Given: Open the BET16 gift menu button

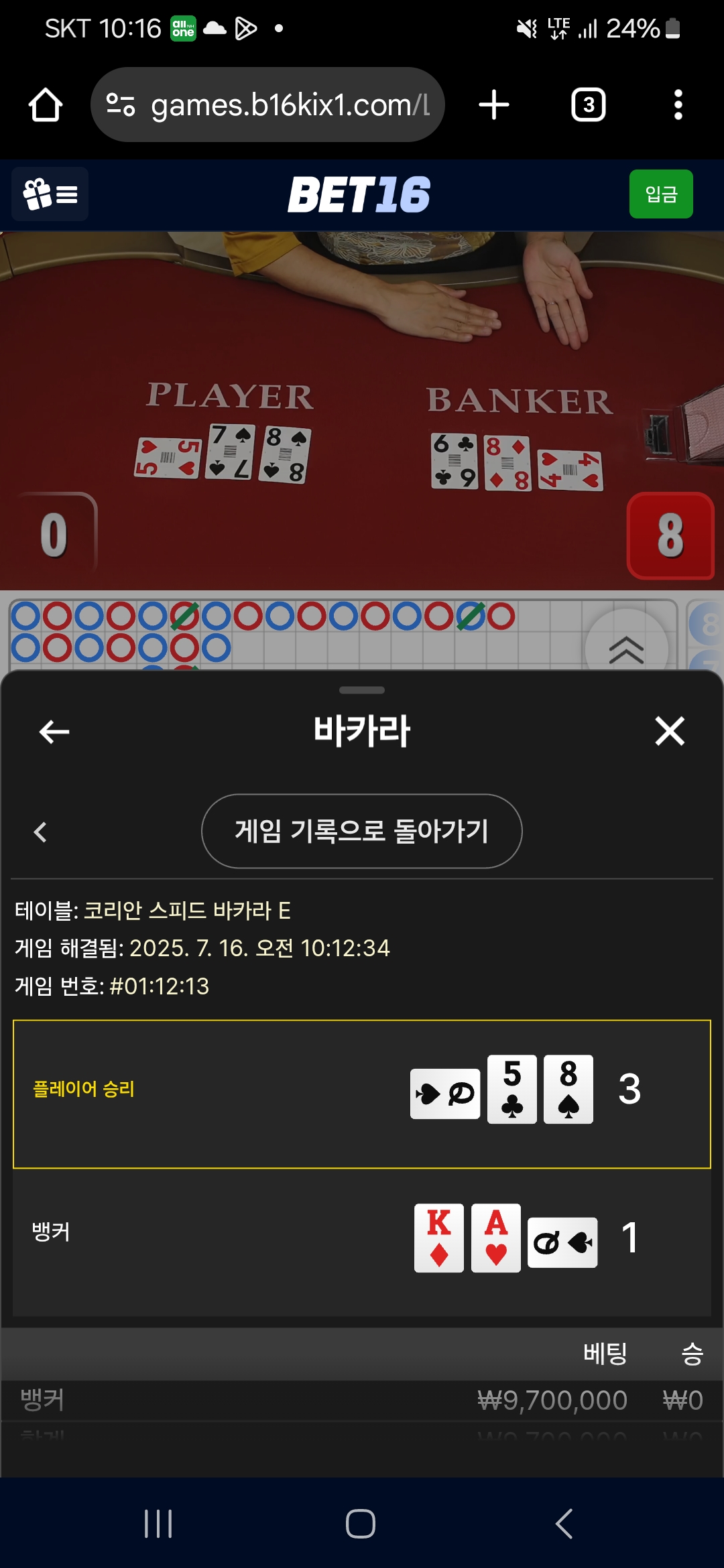Looking at the screenshot, I should 50,194.
